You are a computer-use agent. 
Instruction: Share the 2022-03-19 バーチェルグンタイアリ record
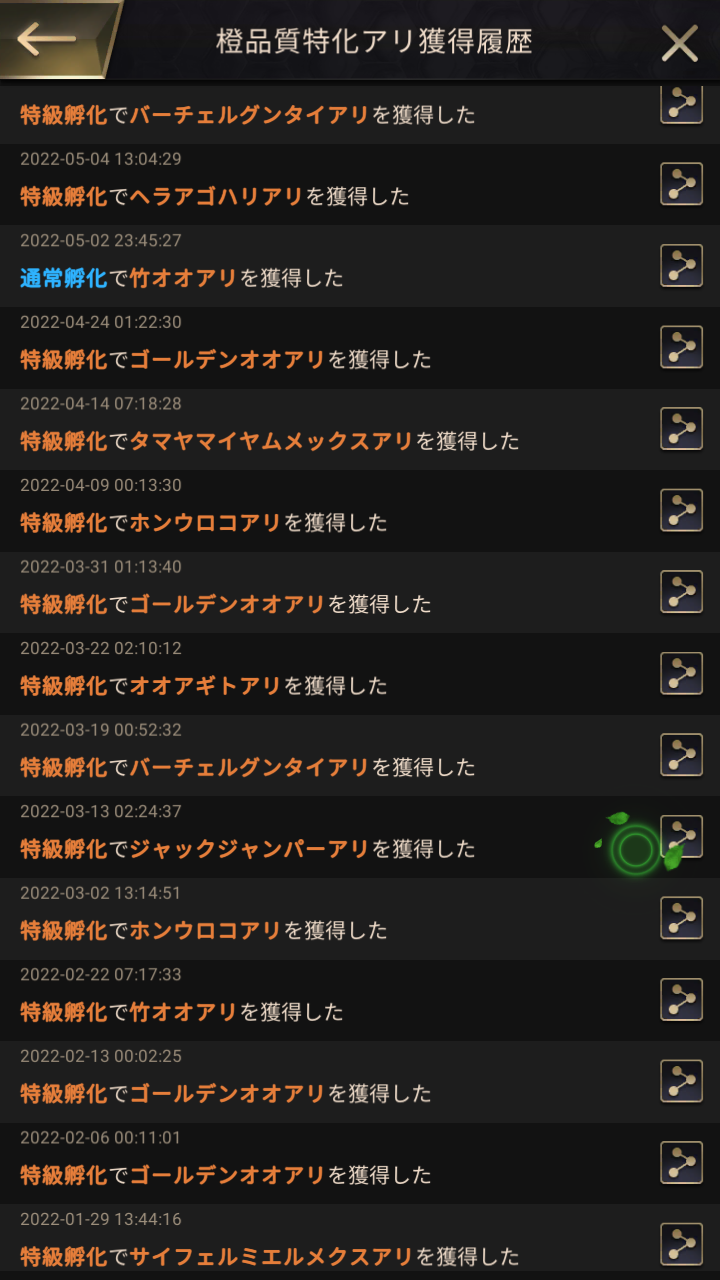(x=681, y=755)
